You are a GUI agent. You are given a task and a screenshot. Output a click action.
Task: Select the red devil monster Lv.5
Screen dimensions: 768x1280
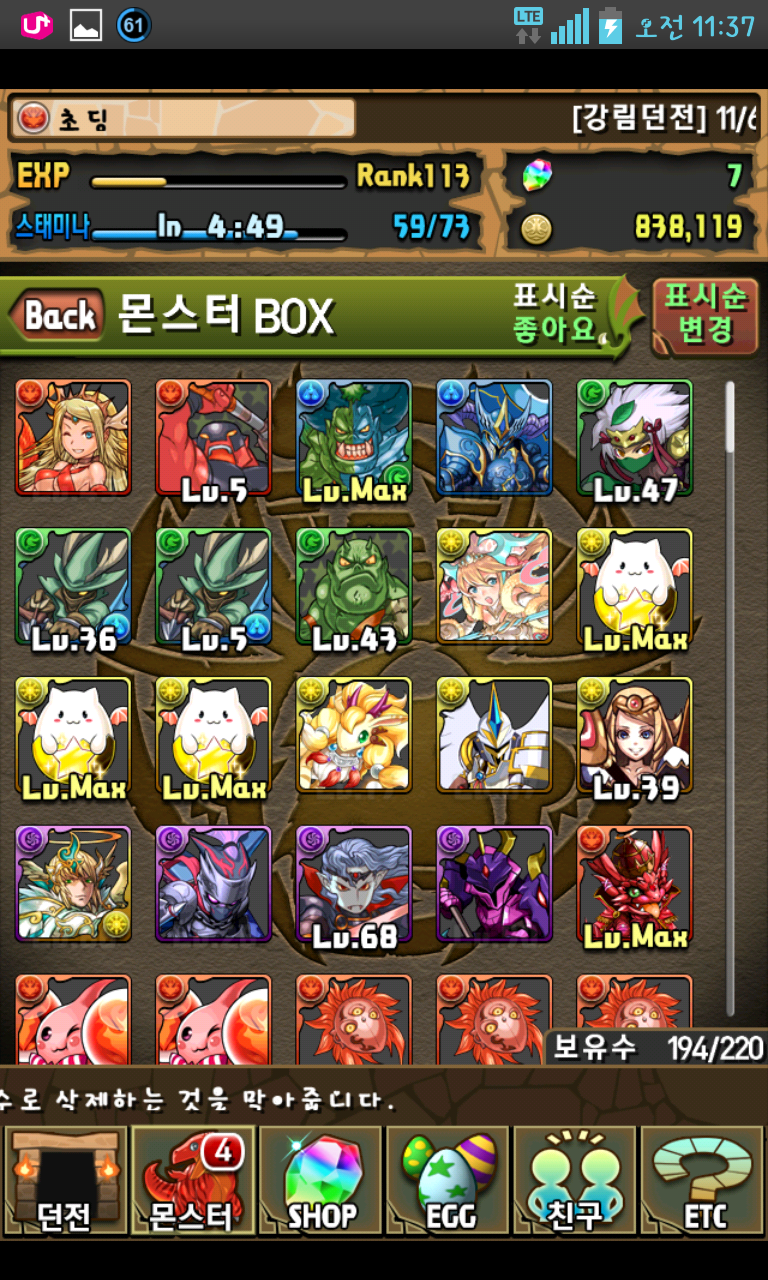213,438
